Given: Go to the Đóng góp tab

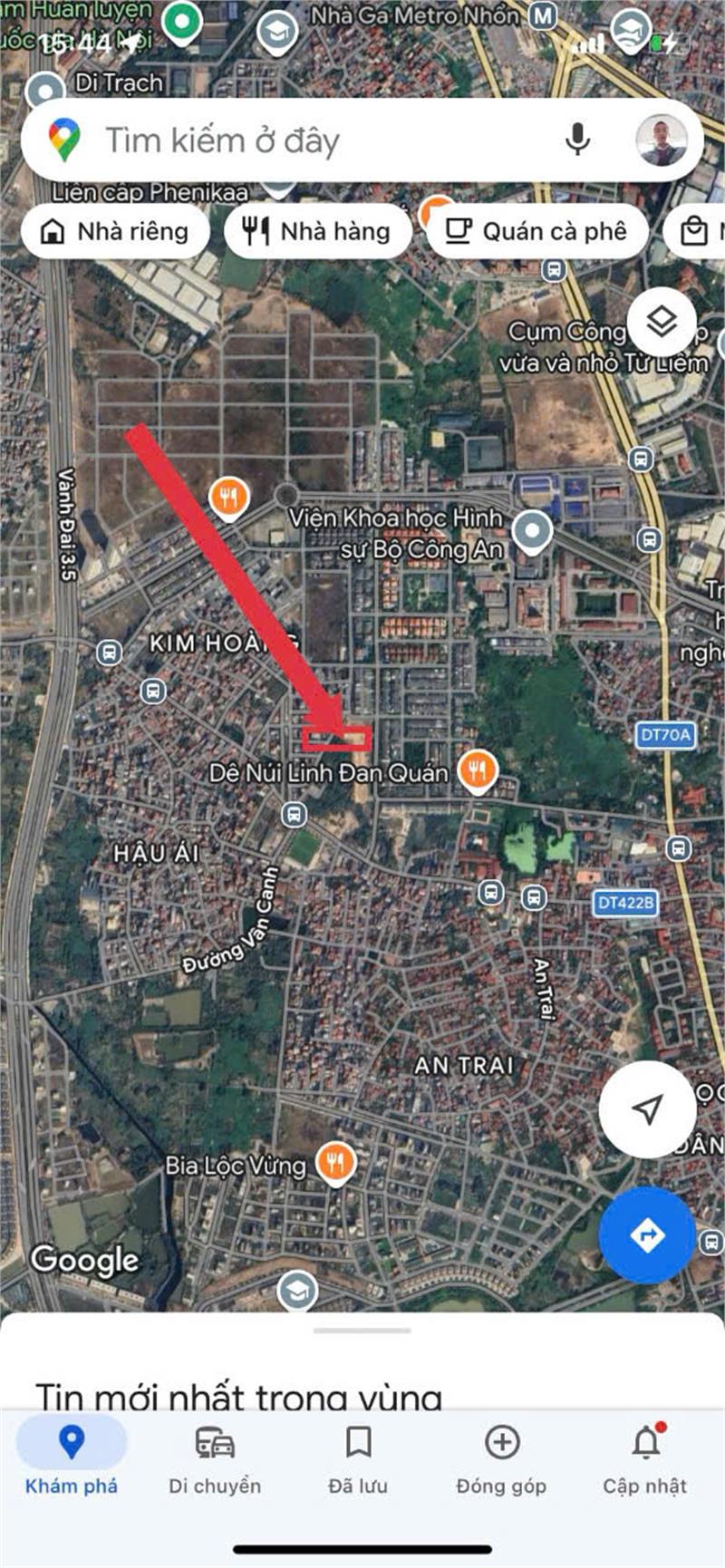Looking at the screenshot, I should click(501, 1459).
